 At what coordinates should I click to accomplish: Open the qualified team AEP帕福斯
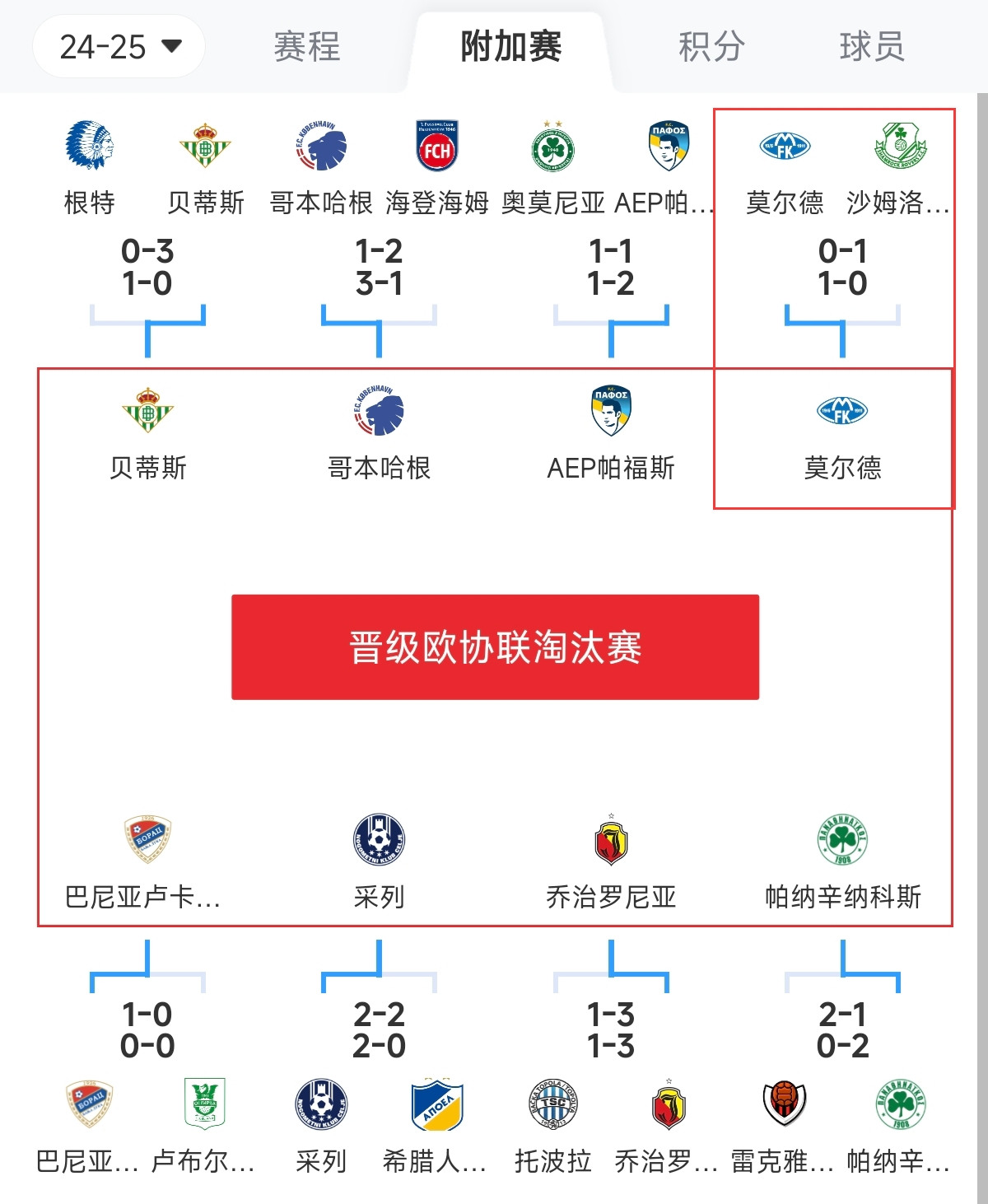point(610,432)
